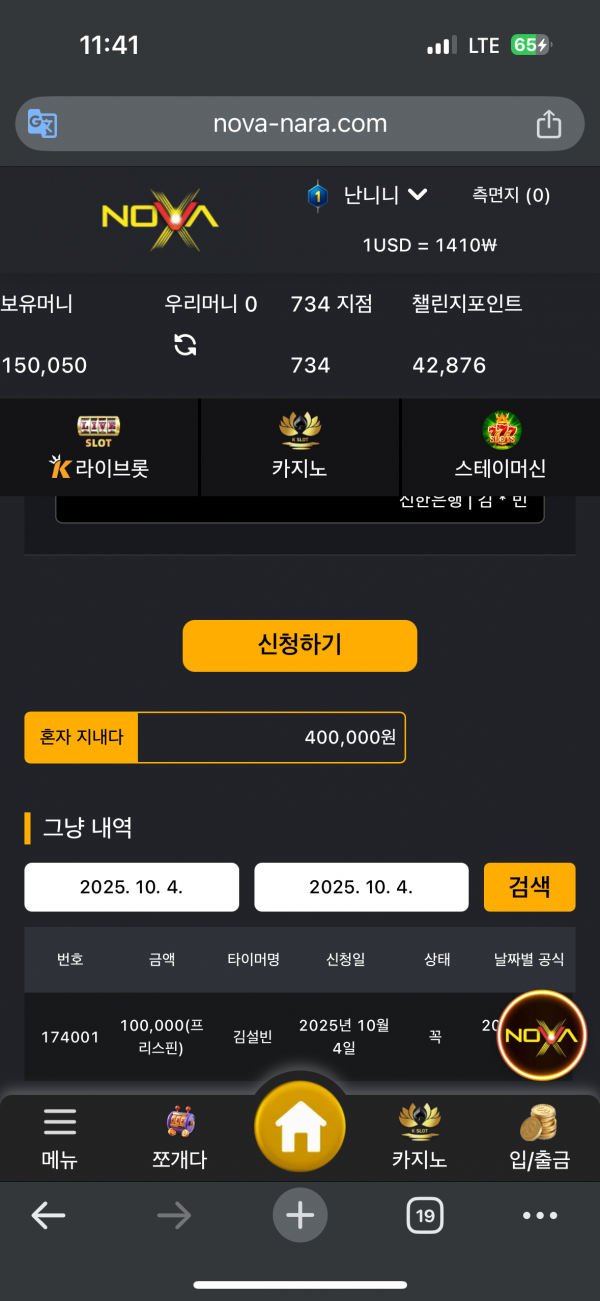Tap the translate icon in address bar
The height and width of the screenshot is (1301, 600).
point(42,124)
